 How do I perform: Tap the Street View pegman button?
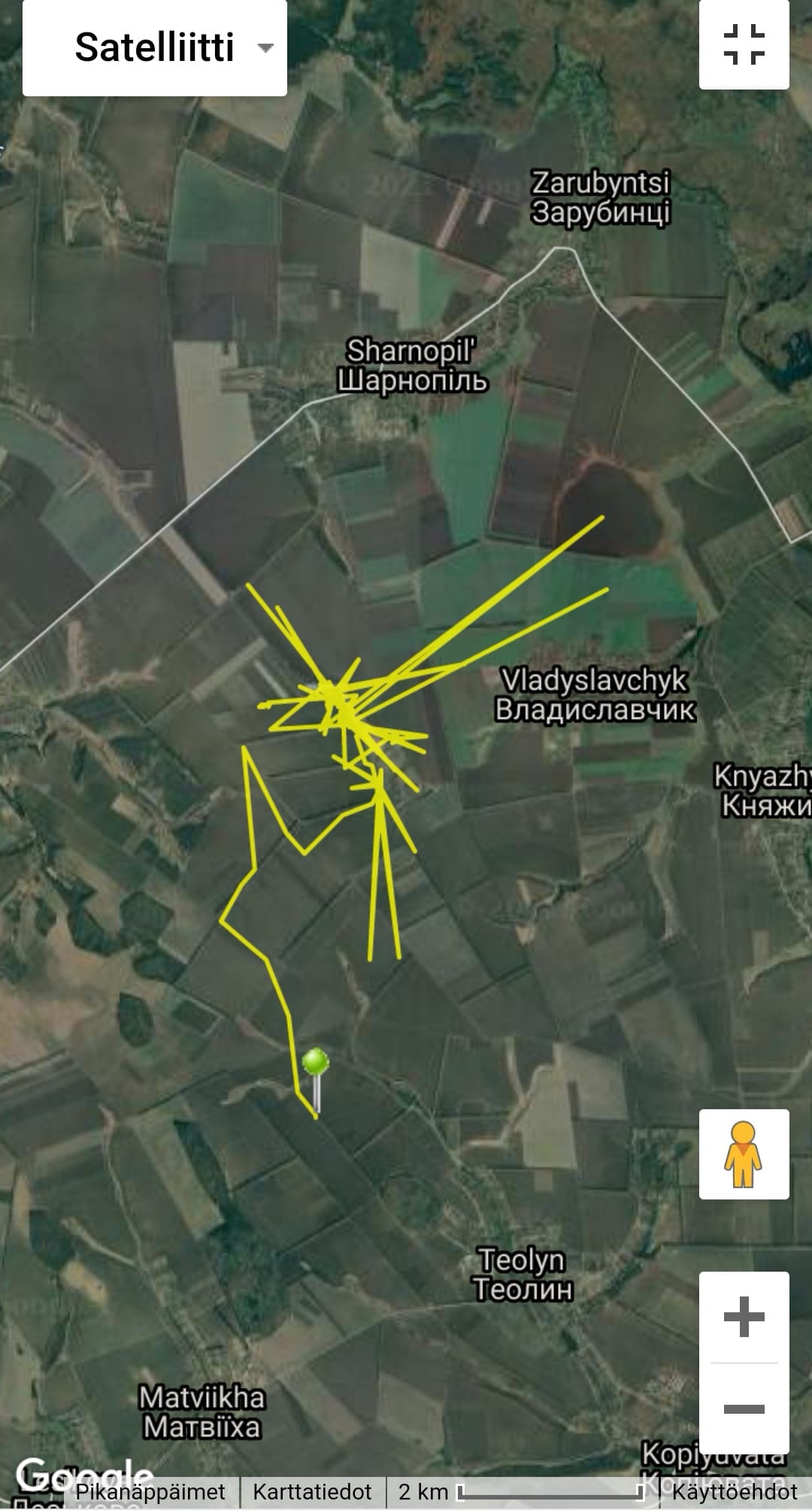coord(744,1154)
